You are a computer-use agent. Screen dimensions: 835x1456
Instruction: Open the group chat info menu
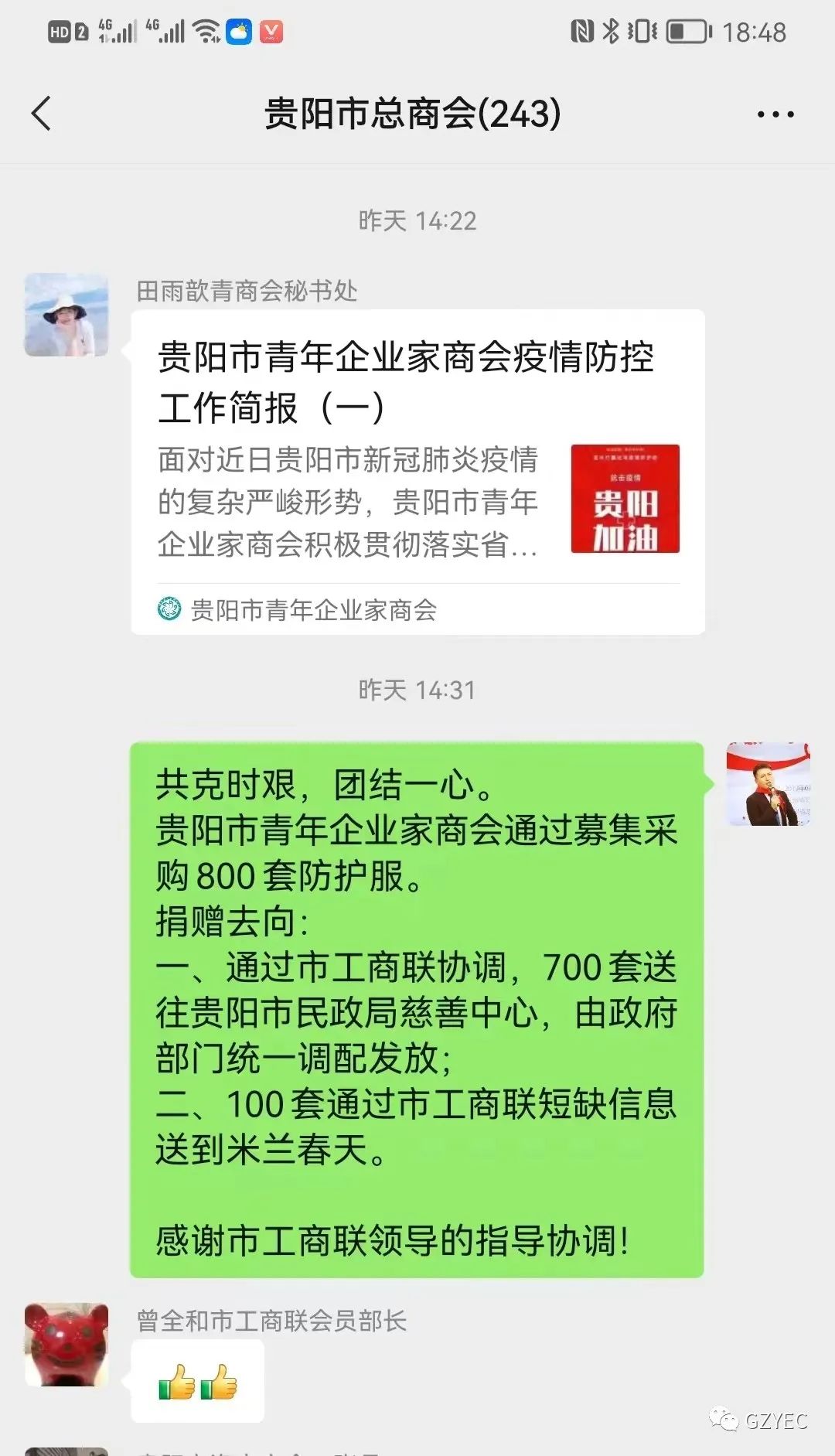pos(775,114)
